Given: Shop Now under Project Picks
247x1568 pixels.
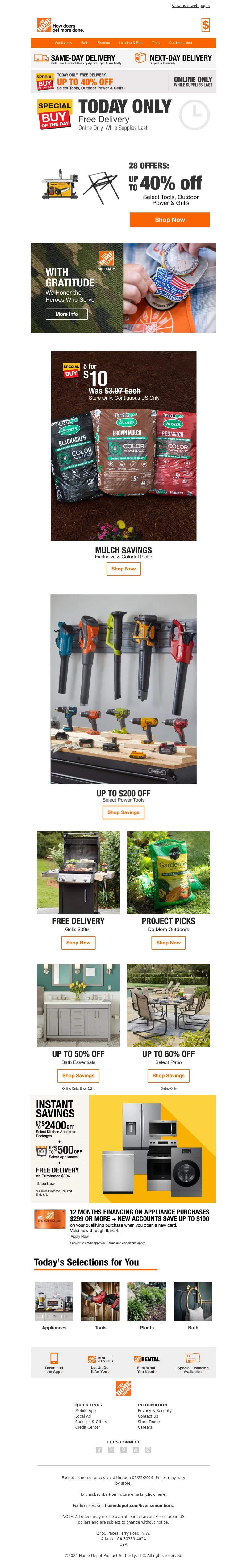Looking at the screenshot, I should pos(169,942).
